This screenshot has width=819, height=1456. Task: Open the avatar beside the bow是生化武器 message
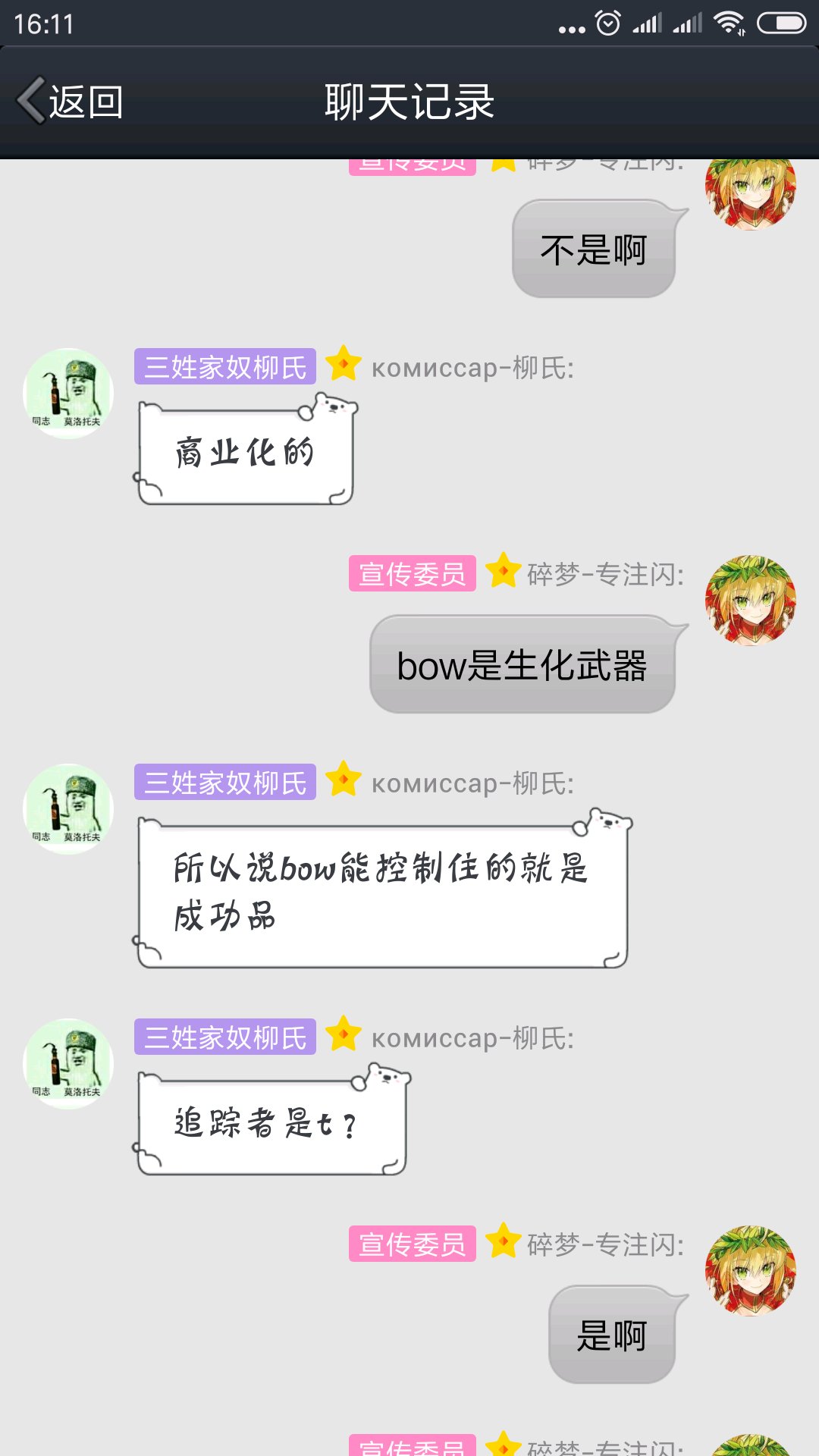click(751, 601)
